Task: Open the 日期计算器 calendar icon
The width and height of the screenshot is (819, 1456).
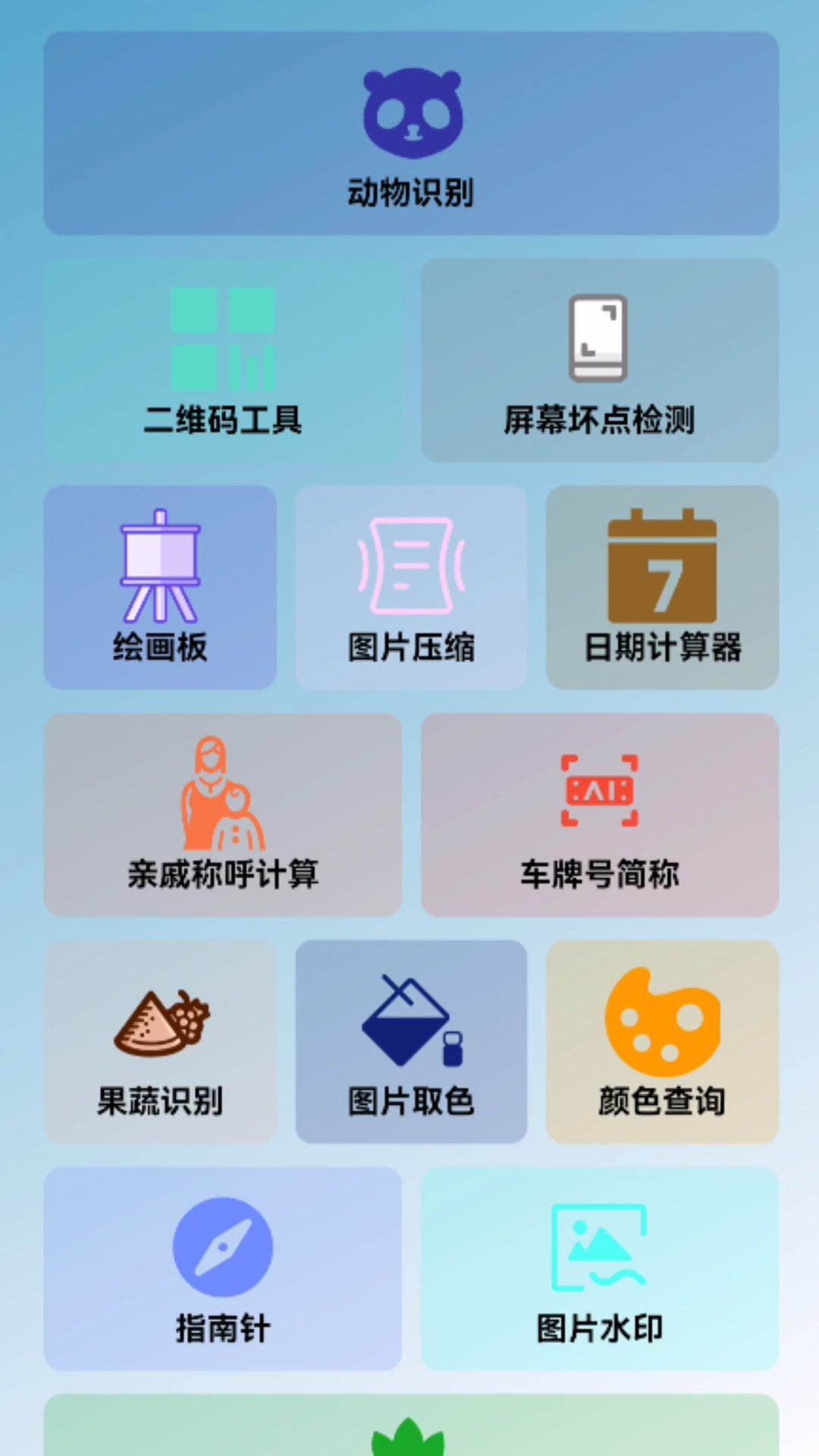Action: point(662,569)
